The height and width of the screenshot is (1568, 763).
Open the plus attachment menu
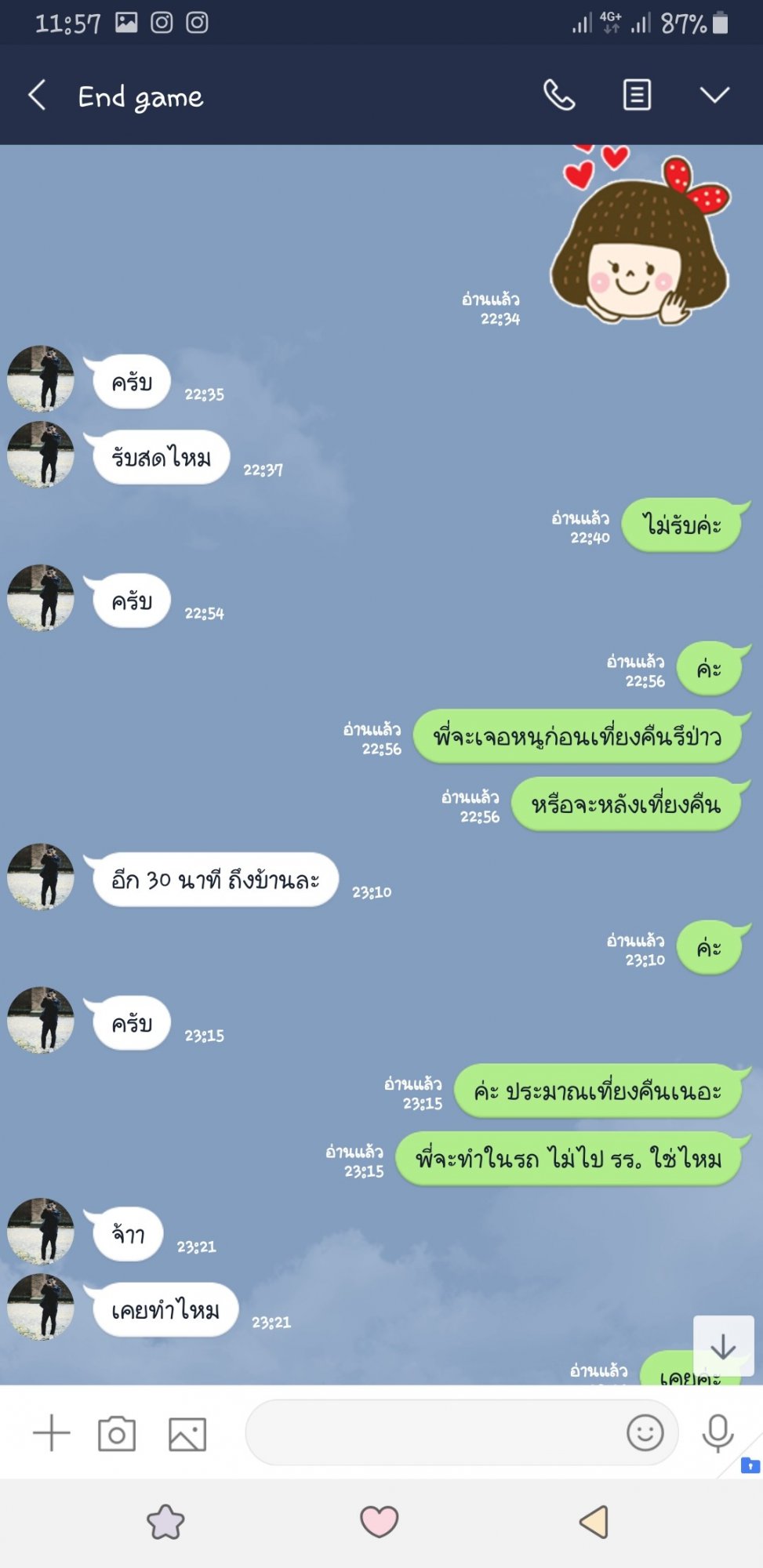(52, 1433)
